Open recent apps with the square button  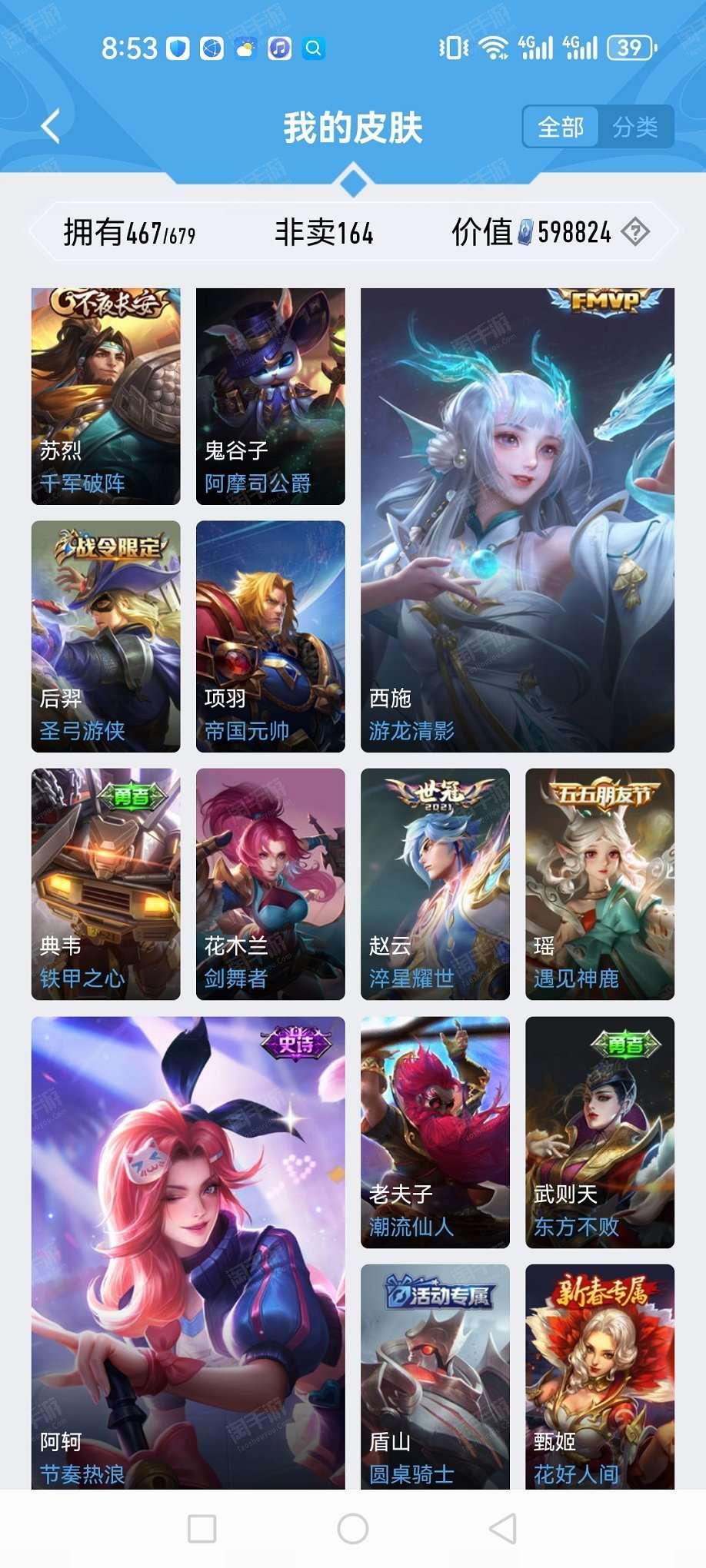(x=202, y=1529)
